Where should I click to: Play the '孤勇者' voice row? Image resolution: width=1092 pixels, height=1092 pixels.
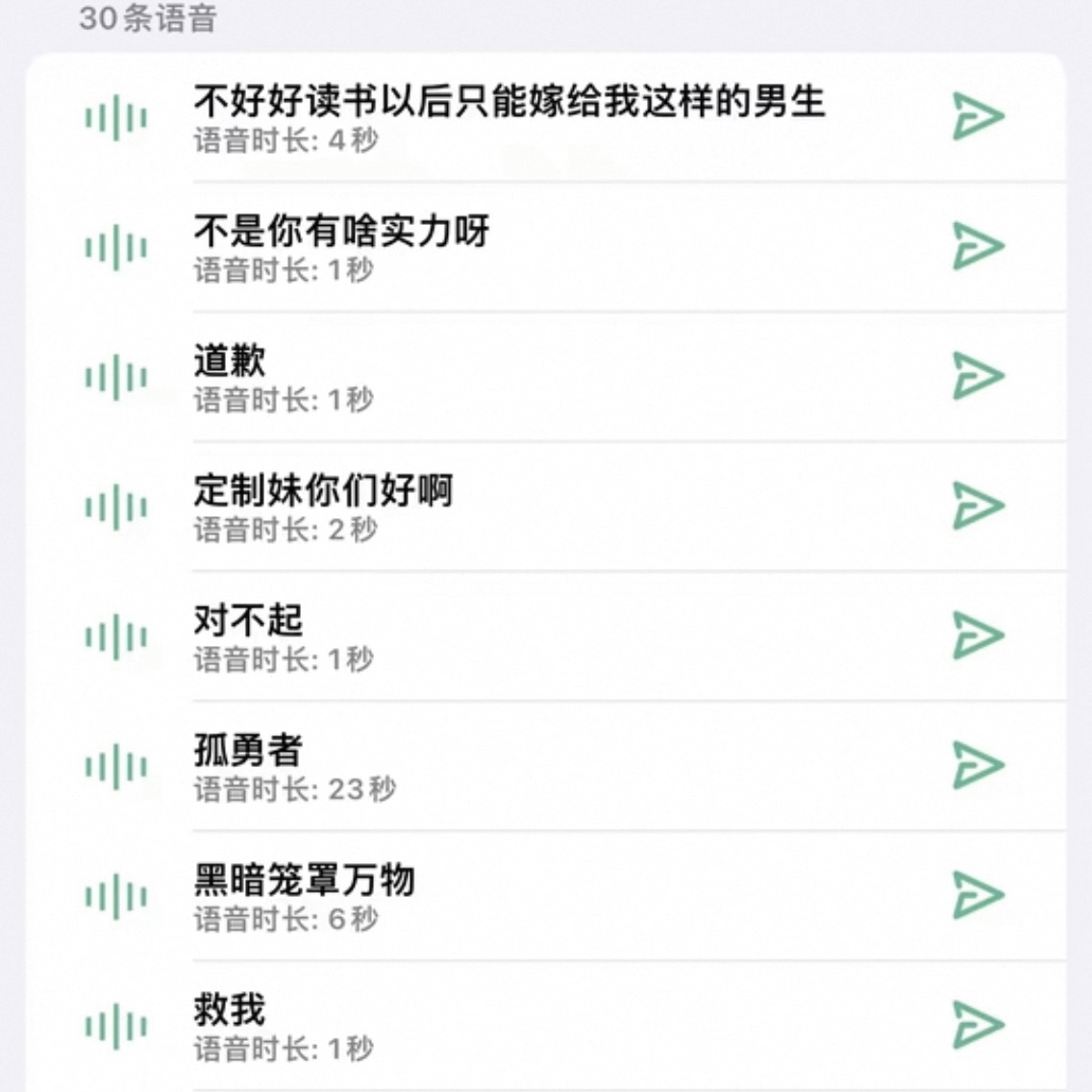pyautogui.click(x=116, y=766)
